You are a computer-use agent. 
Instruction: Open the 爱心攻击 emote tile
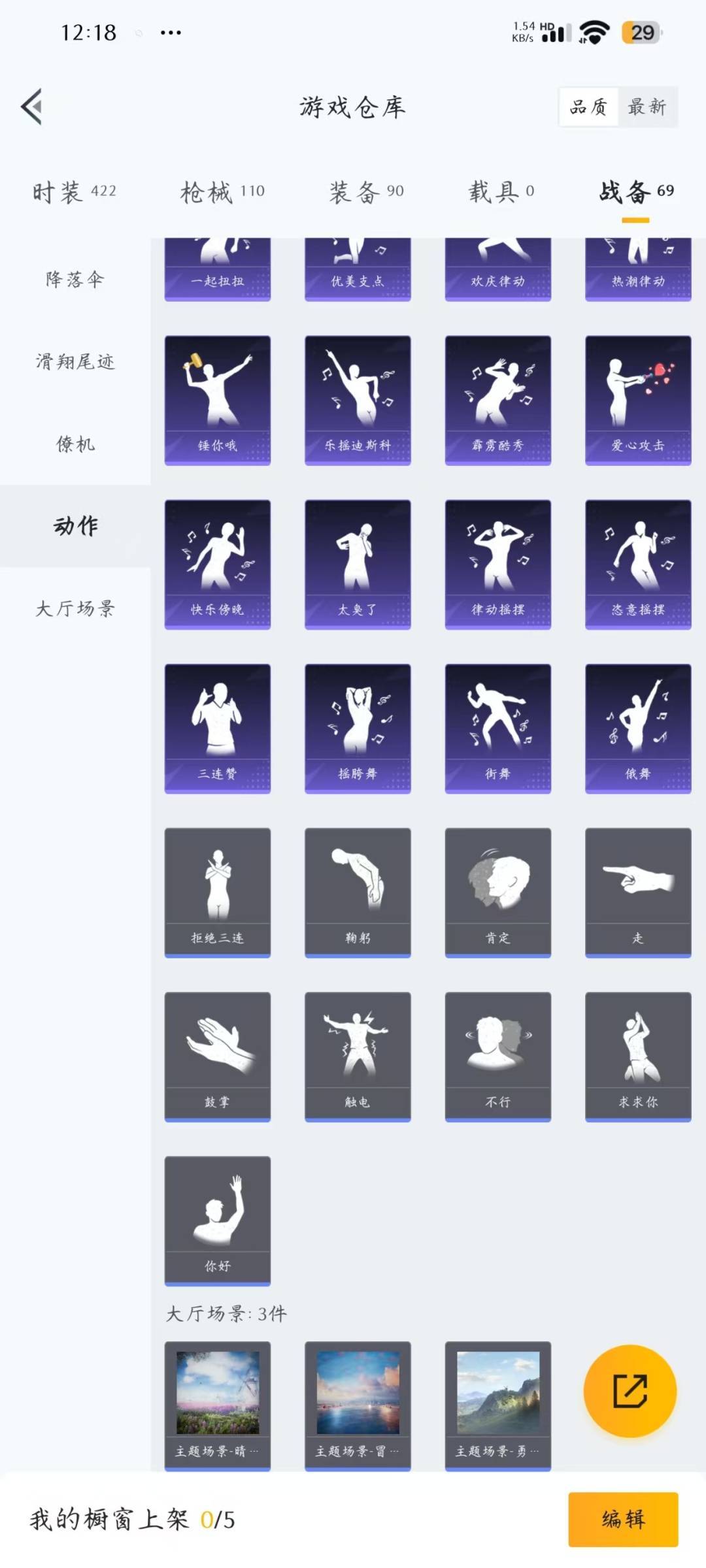[x=638, y=400]
